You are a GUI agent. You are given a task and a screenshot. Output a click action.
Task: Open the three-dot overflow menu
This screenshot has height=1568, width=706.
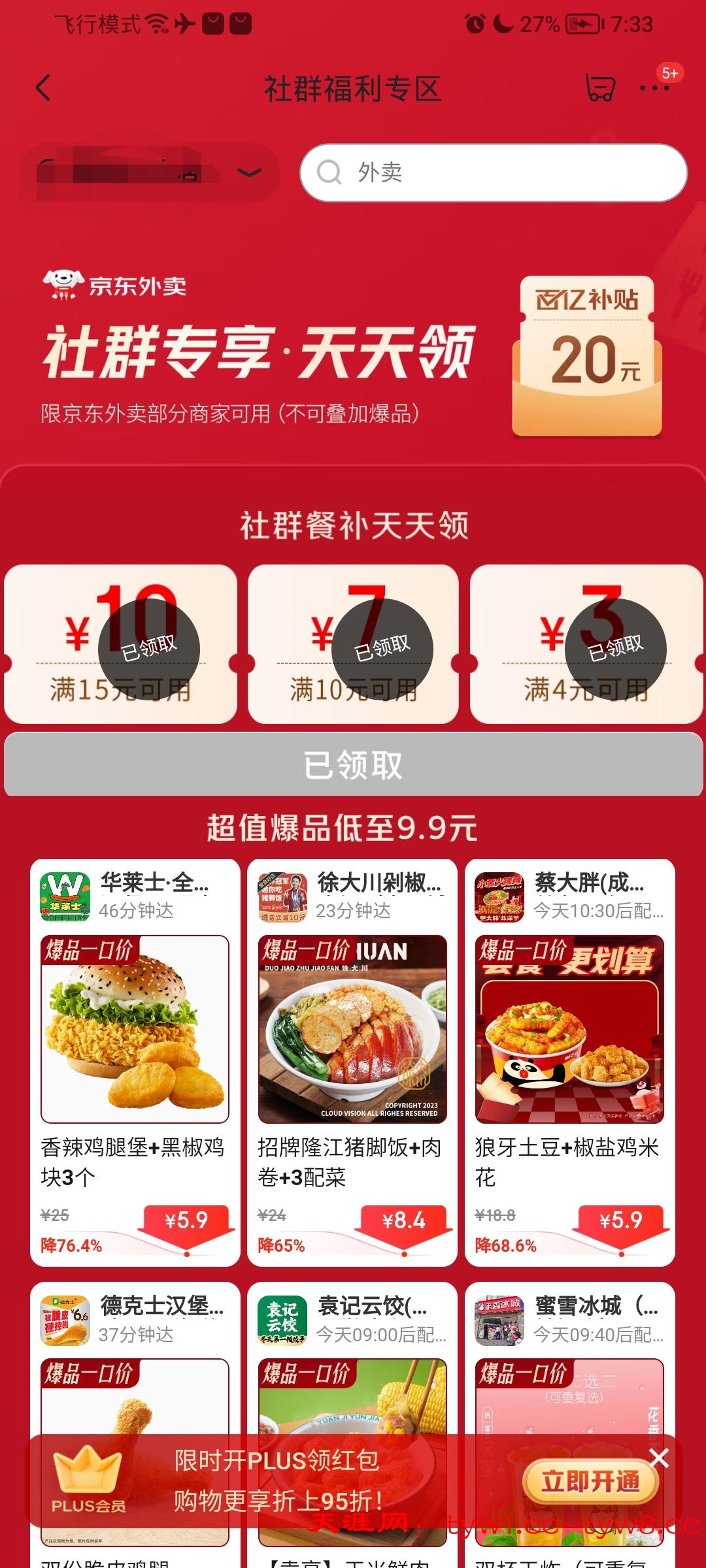point(654,88)
